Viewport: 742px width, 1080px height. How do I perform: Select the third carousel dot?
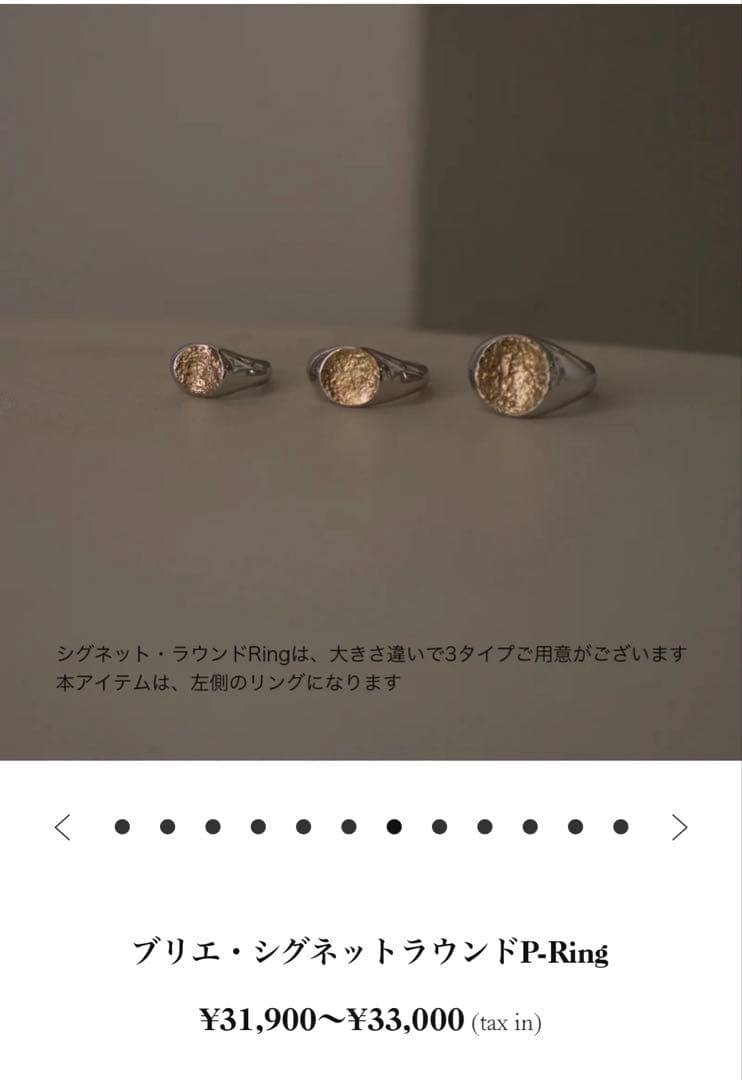point(212,827)
